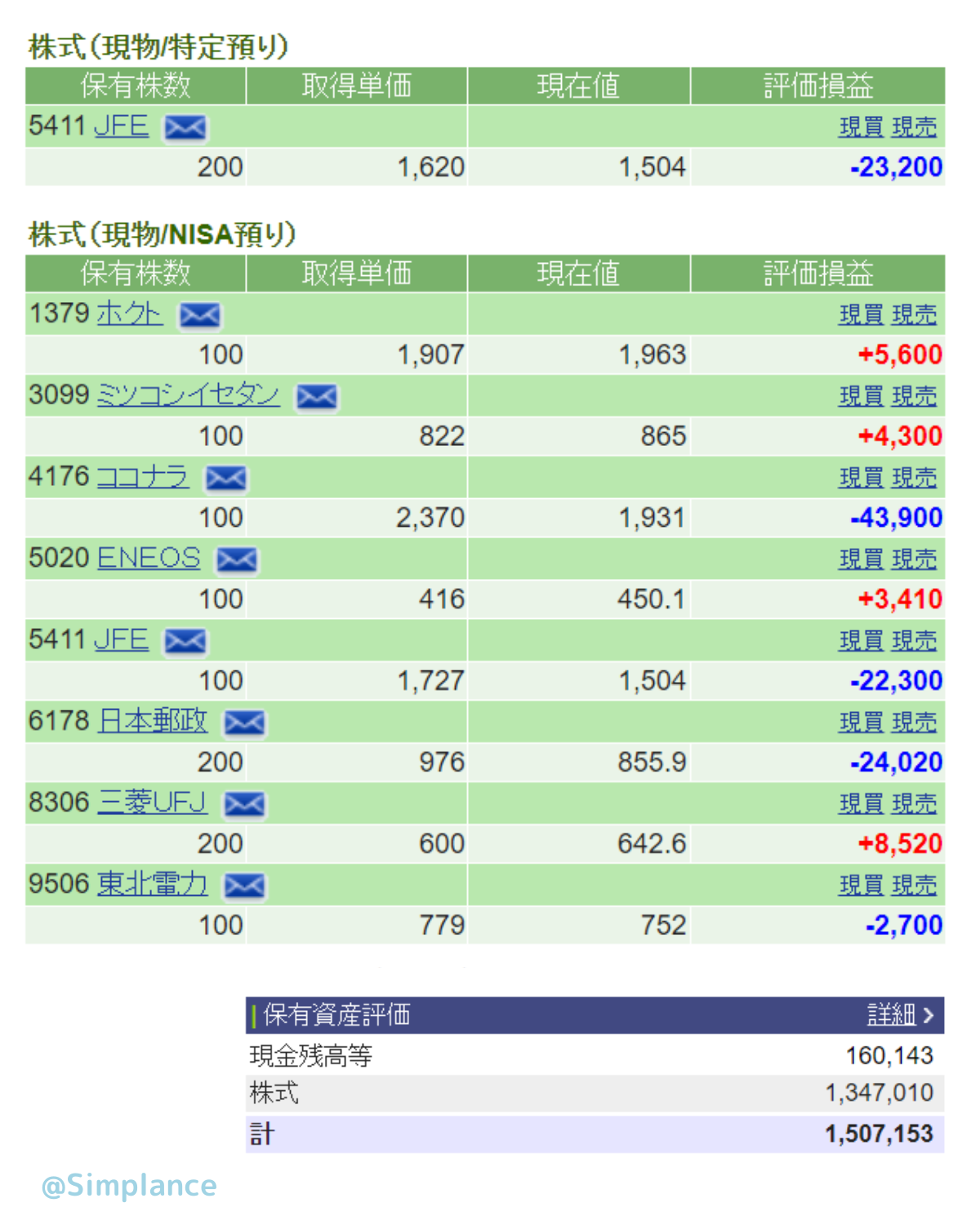View the ココナラ stock details
Viewport: 980px width, 1225px height.
tap(142, 477)
